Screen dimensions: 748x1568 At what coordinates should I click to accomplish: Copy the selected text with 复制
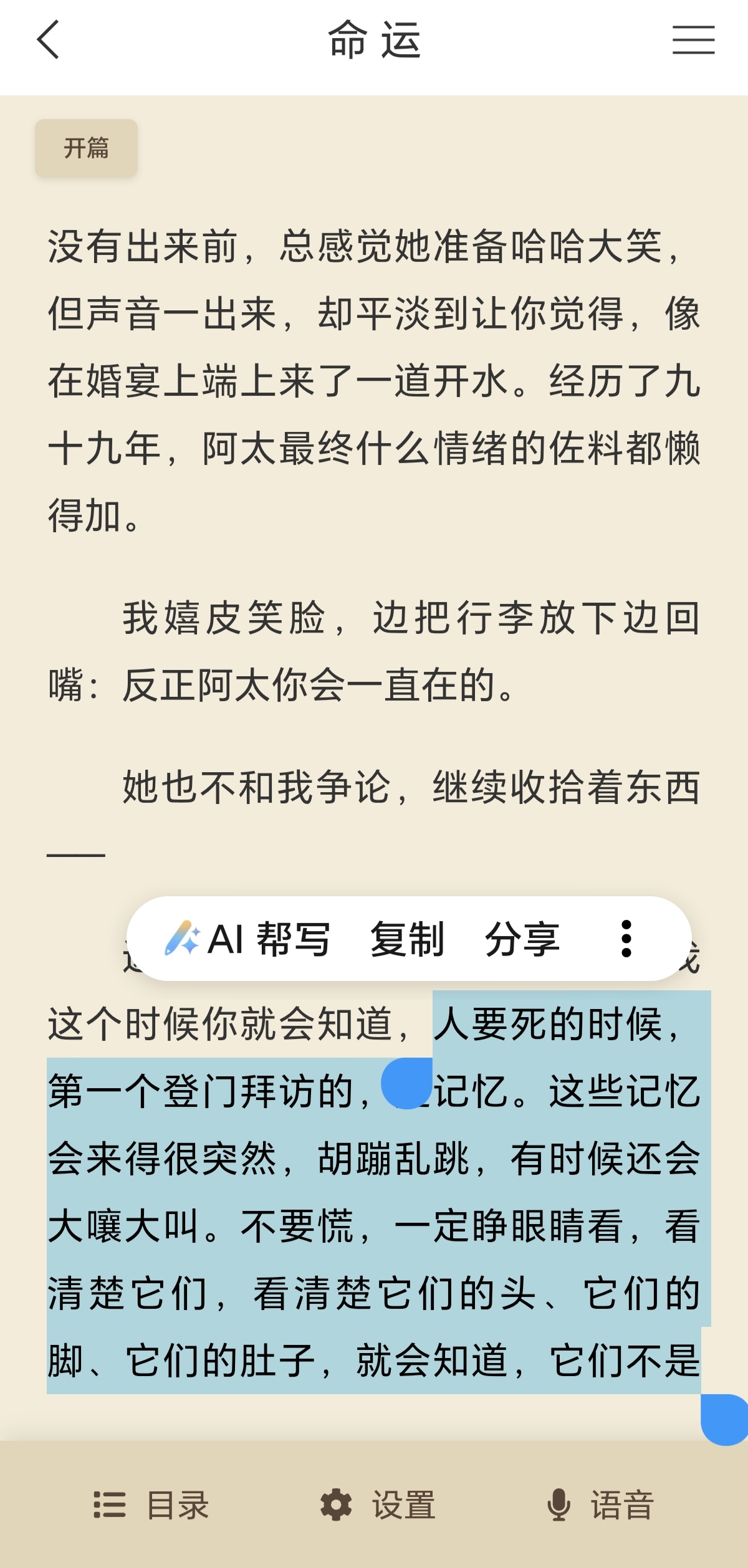[x=407, y=939]
